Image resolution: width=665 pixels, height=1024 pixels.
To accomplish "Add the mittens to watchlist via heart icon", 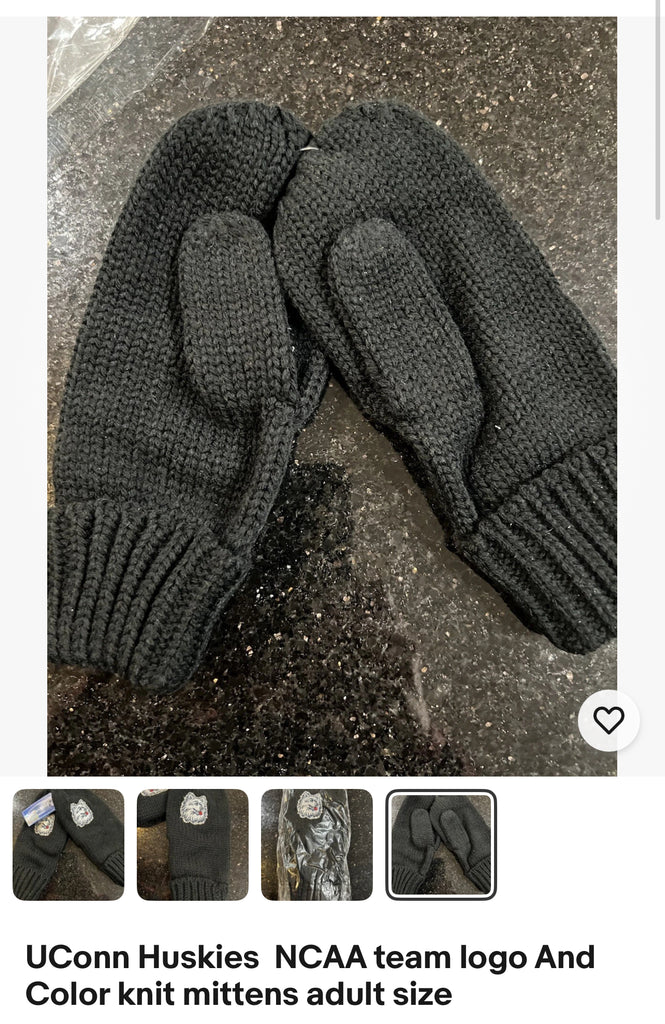I will [x=608, y=720].
